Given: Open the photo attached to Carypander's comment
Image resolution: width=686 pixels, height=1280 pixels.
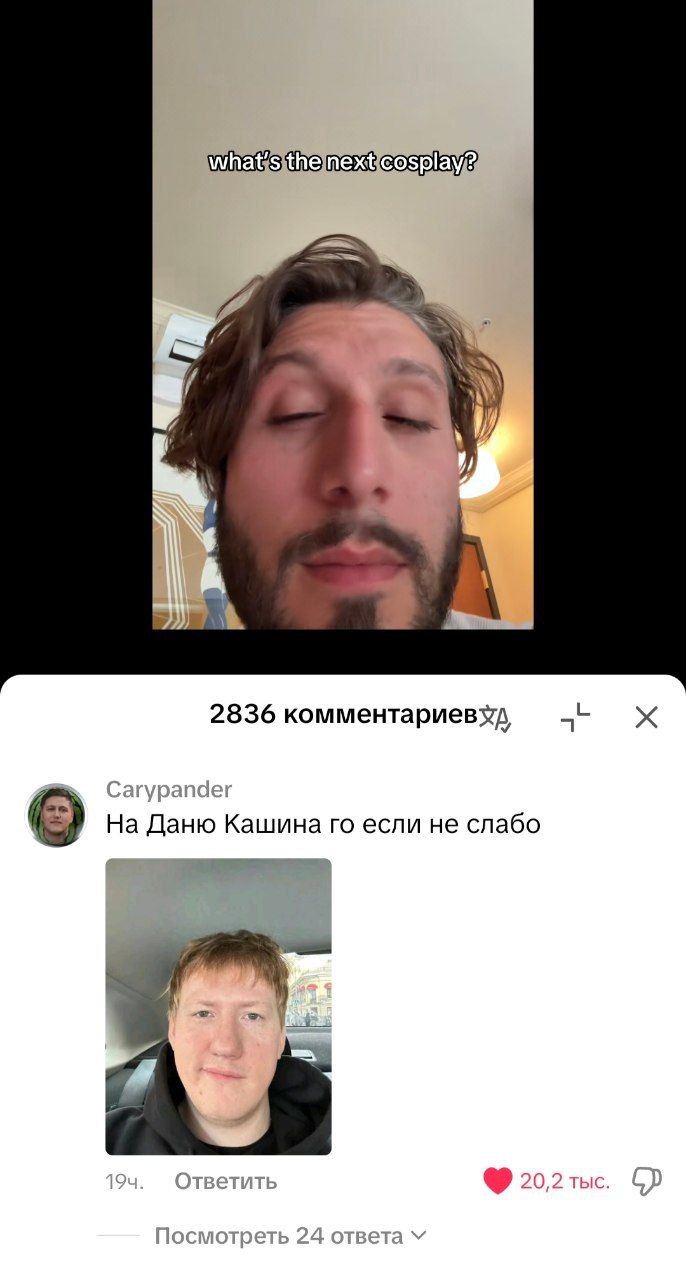Looking at the screenshot, I should [218, 1006].
